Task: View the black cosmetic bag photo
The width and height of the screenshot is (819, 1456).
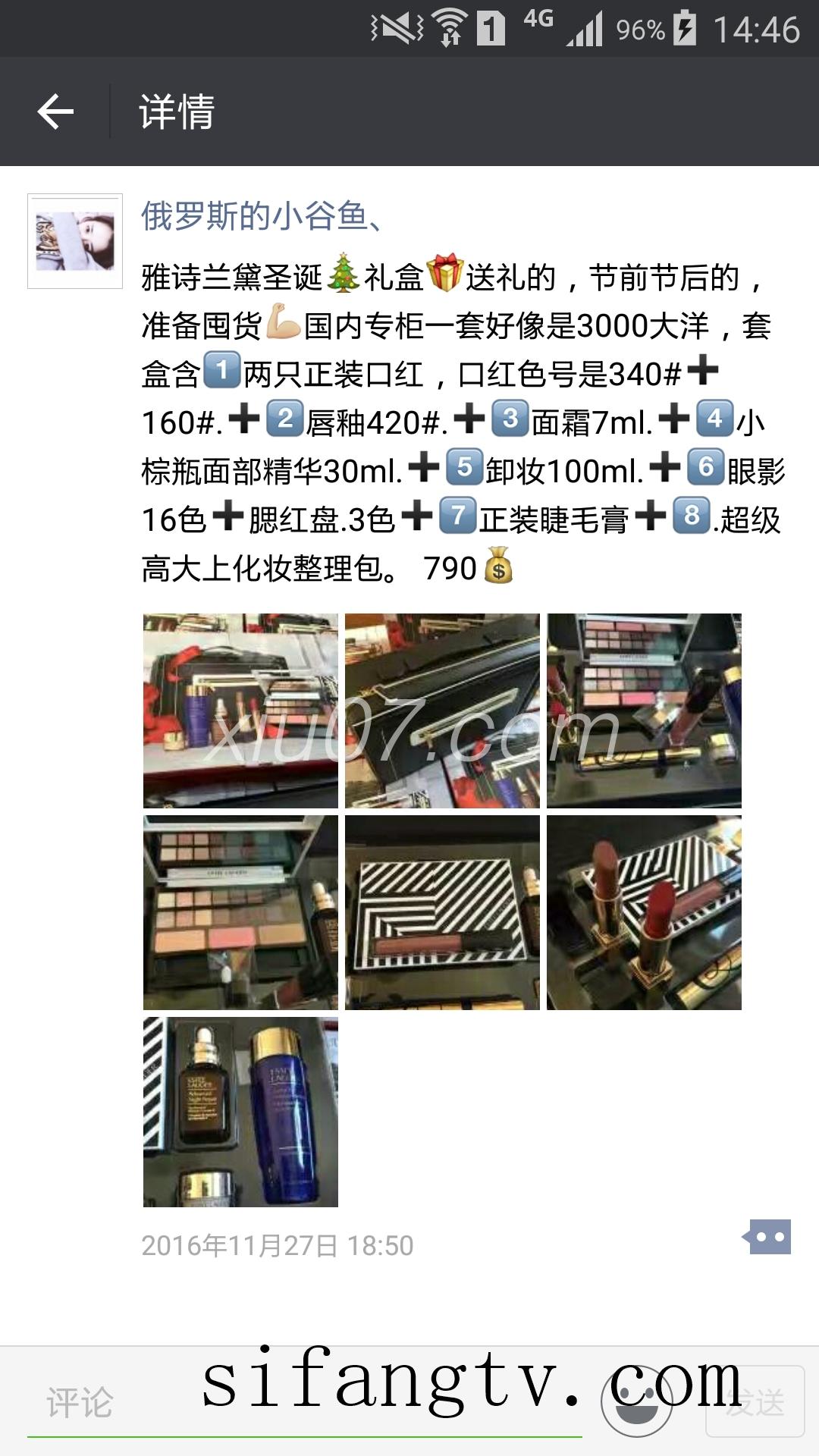Action: 442,711
